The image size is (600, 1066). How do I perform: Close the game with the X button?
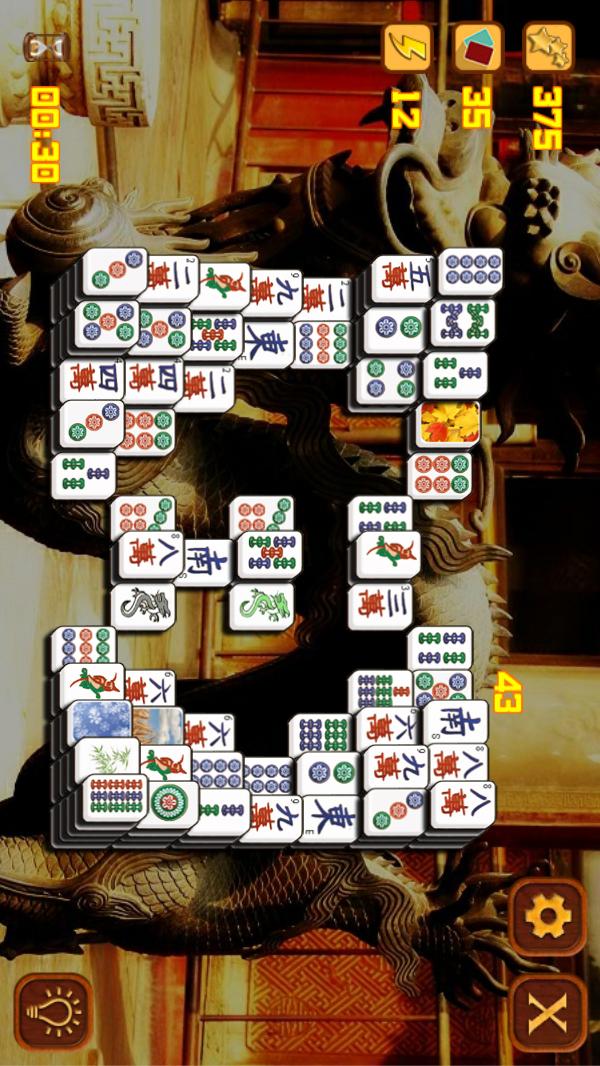coord(547,1011)
